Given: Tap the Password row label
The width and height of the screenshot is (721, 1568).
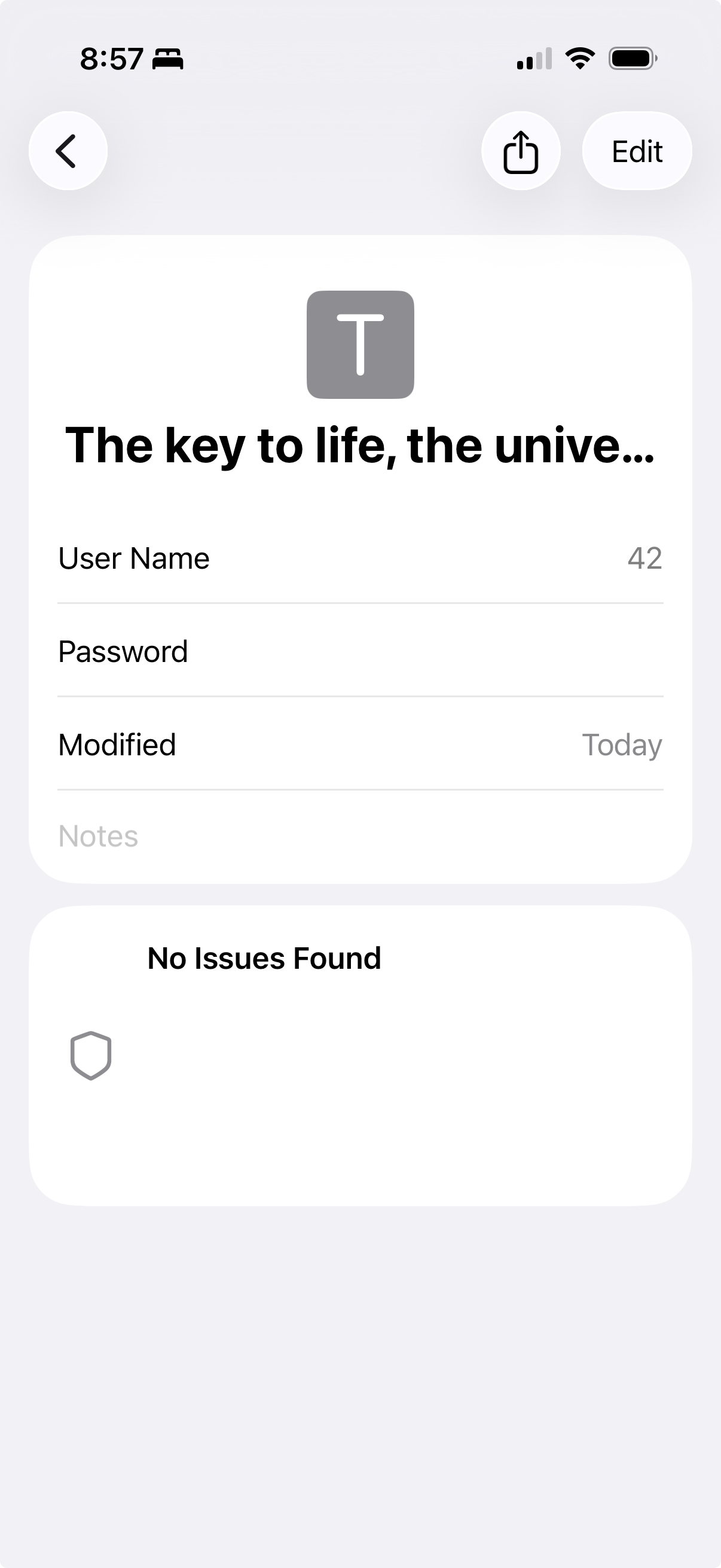Looking at the screenshot, I should click(x=123, y=651).
